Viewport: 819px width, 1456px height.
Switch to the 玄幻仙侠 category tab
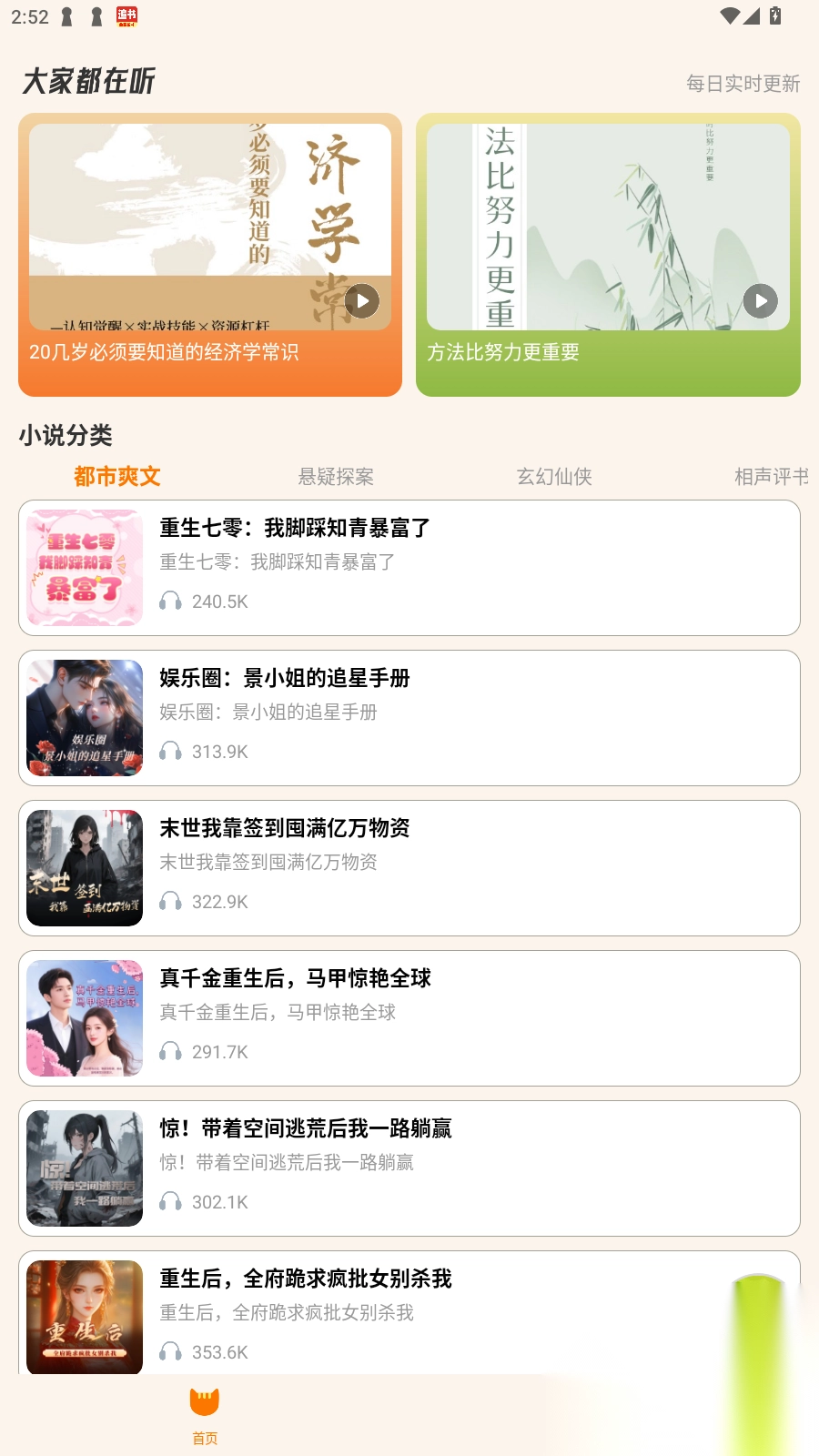coord(554,476)
